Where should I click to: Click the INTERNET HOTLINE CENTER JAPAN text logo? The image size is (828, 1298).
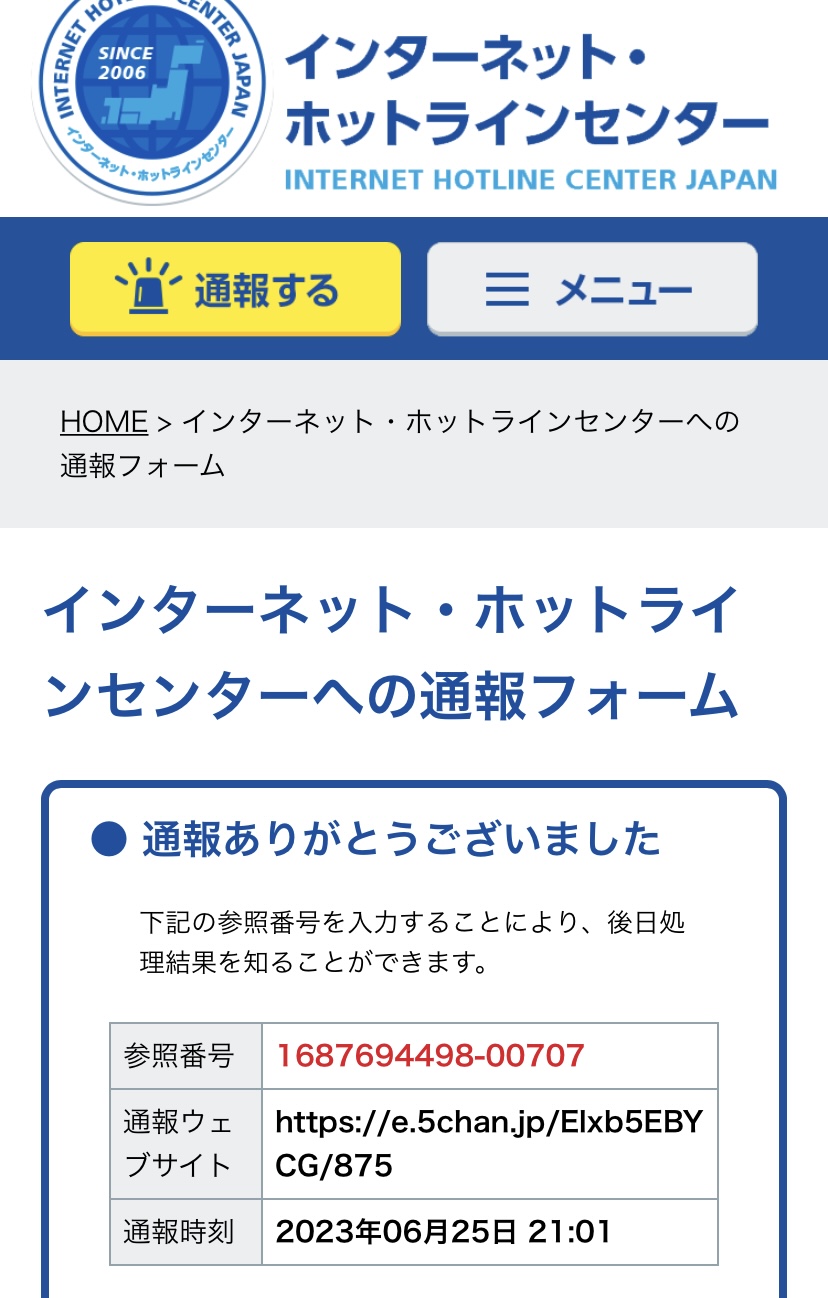530,180
